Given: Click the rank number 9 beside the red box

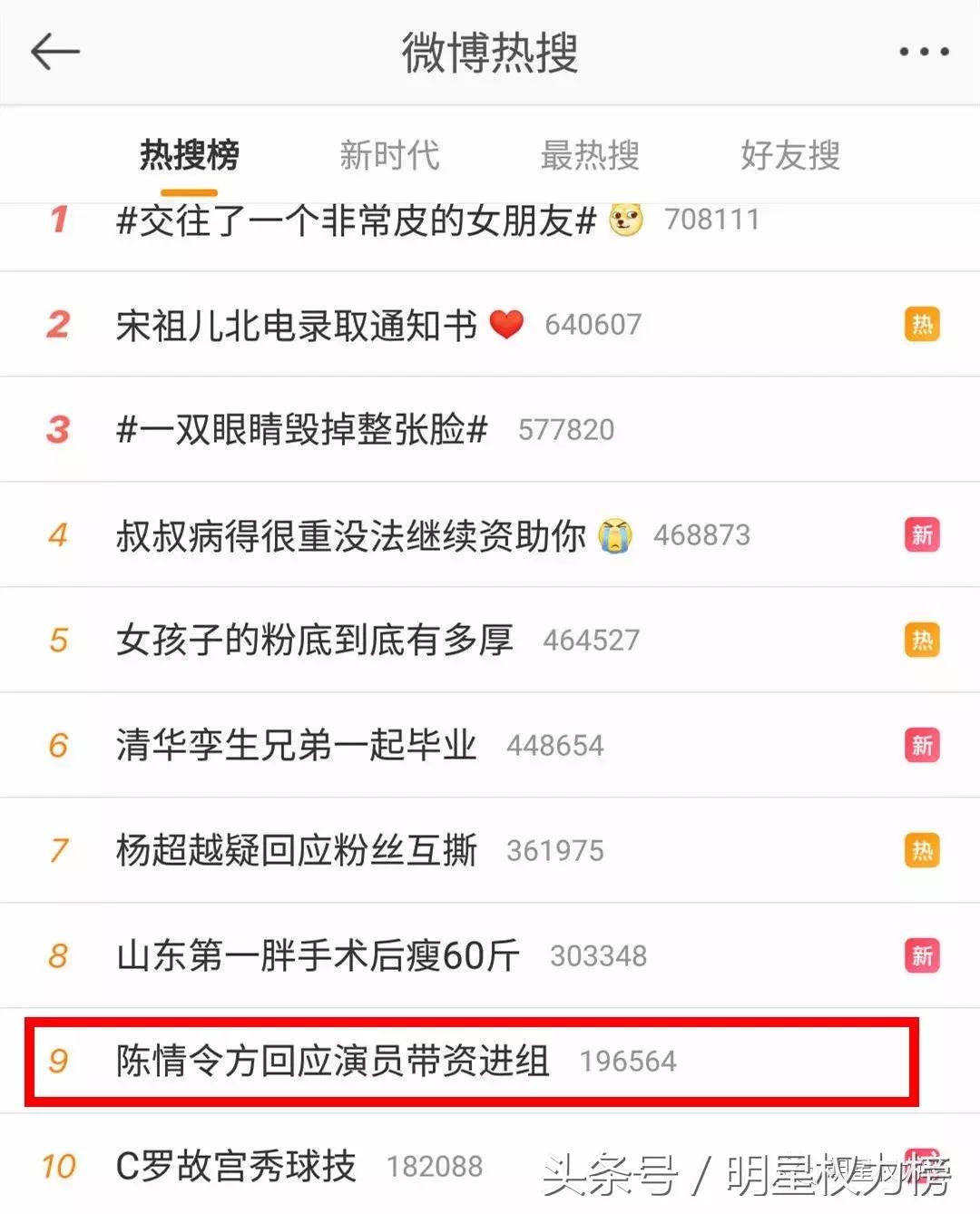Looking at the screenshot, I should pyautogui.click(x=58, y=1059).
